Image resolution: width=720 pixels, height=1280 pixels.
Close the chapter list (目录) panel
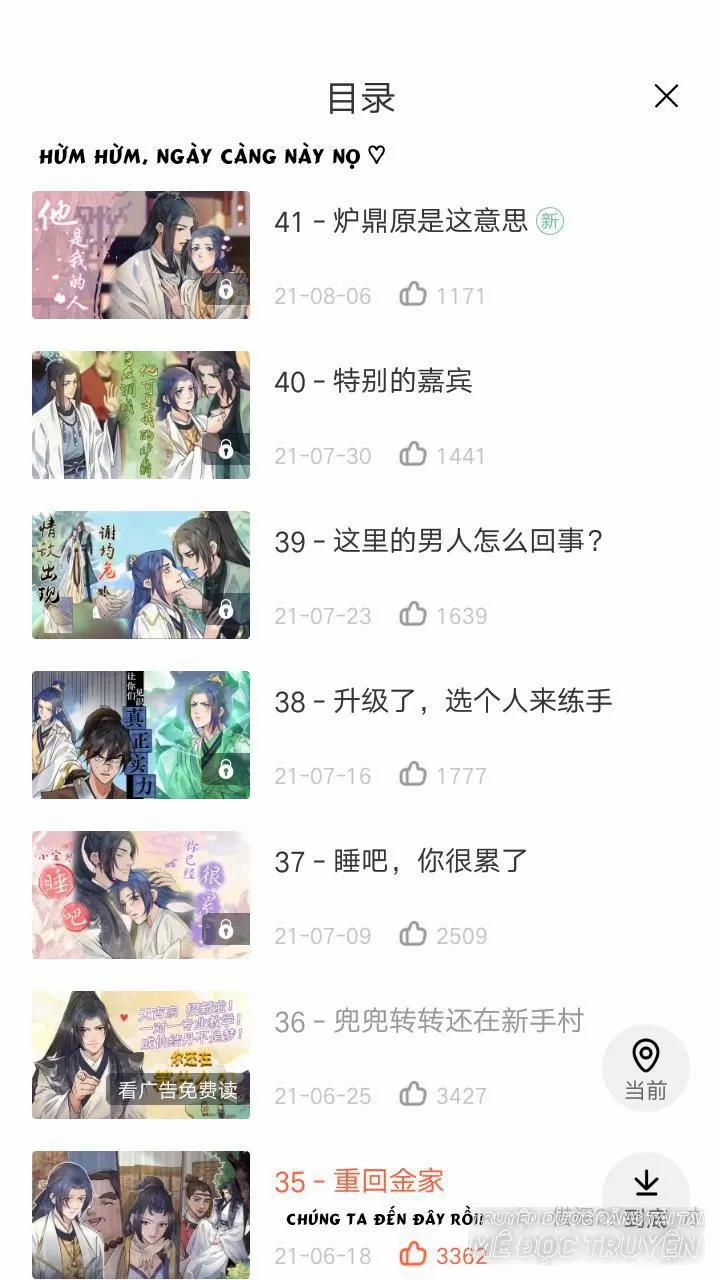click(666, 96)
